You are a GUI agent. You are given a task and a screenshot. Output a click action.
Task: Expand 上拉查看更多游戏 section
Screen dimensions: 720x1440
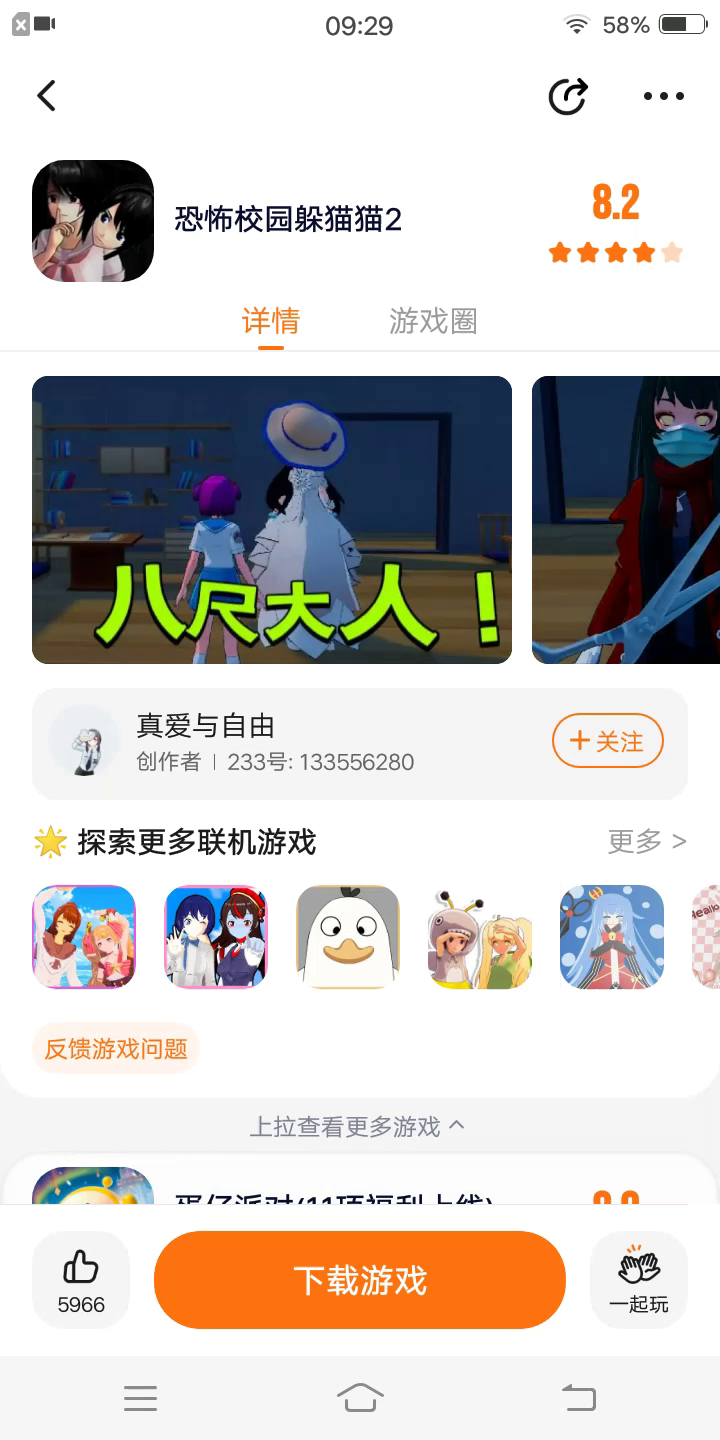coord(357,1127)
